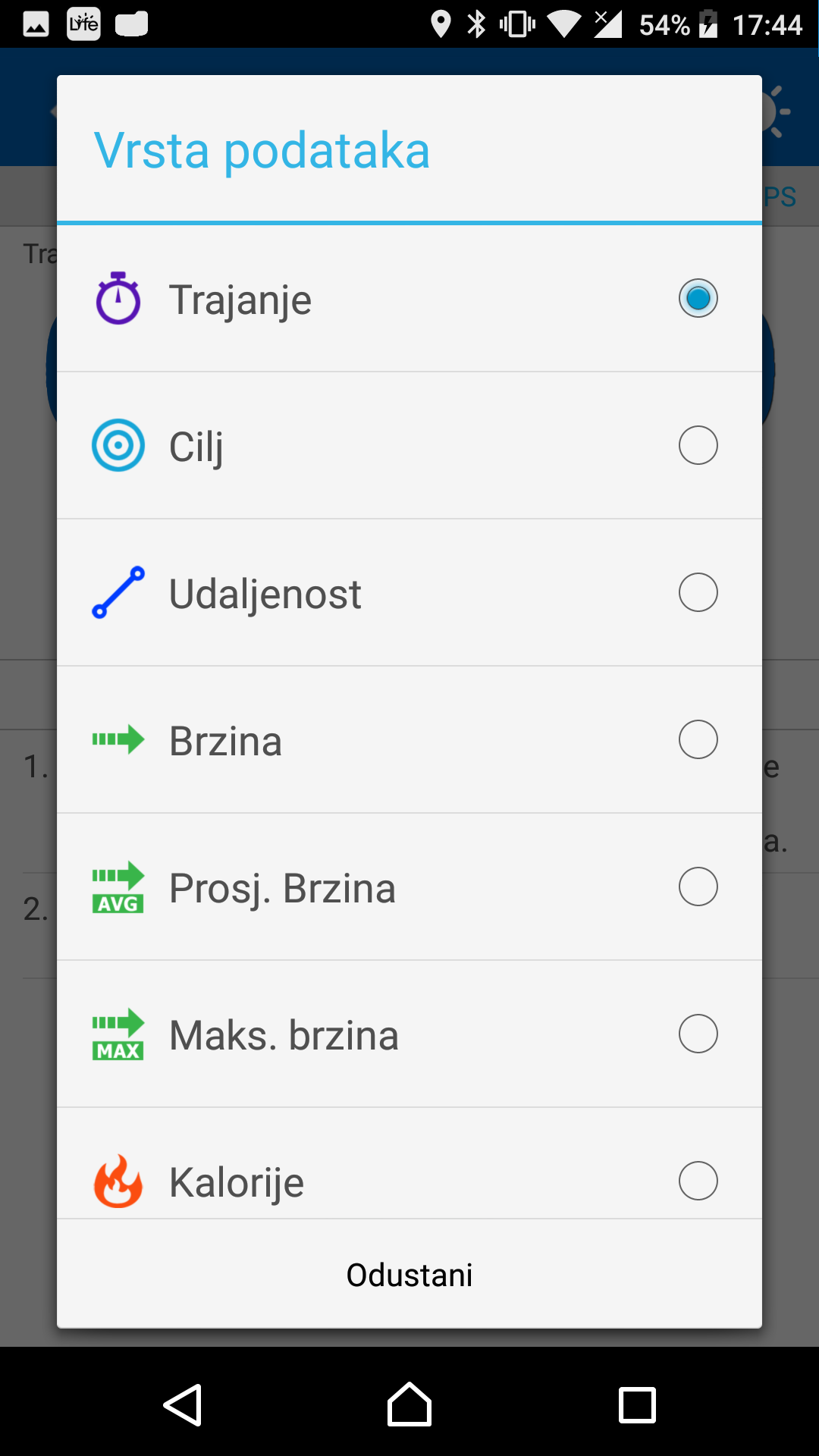
Task: Select Udaljenost from the list
Action: coord(409,593)
